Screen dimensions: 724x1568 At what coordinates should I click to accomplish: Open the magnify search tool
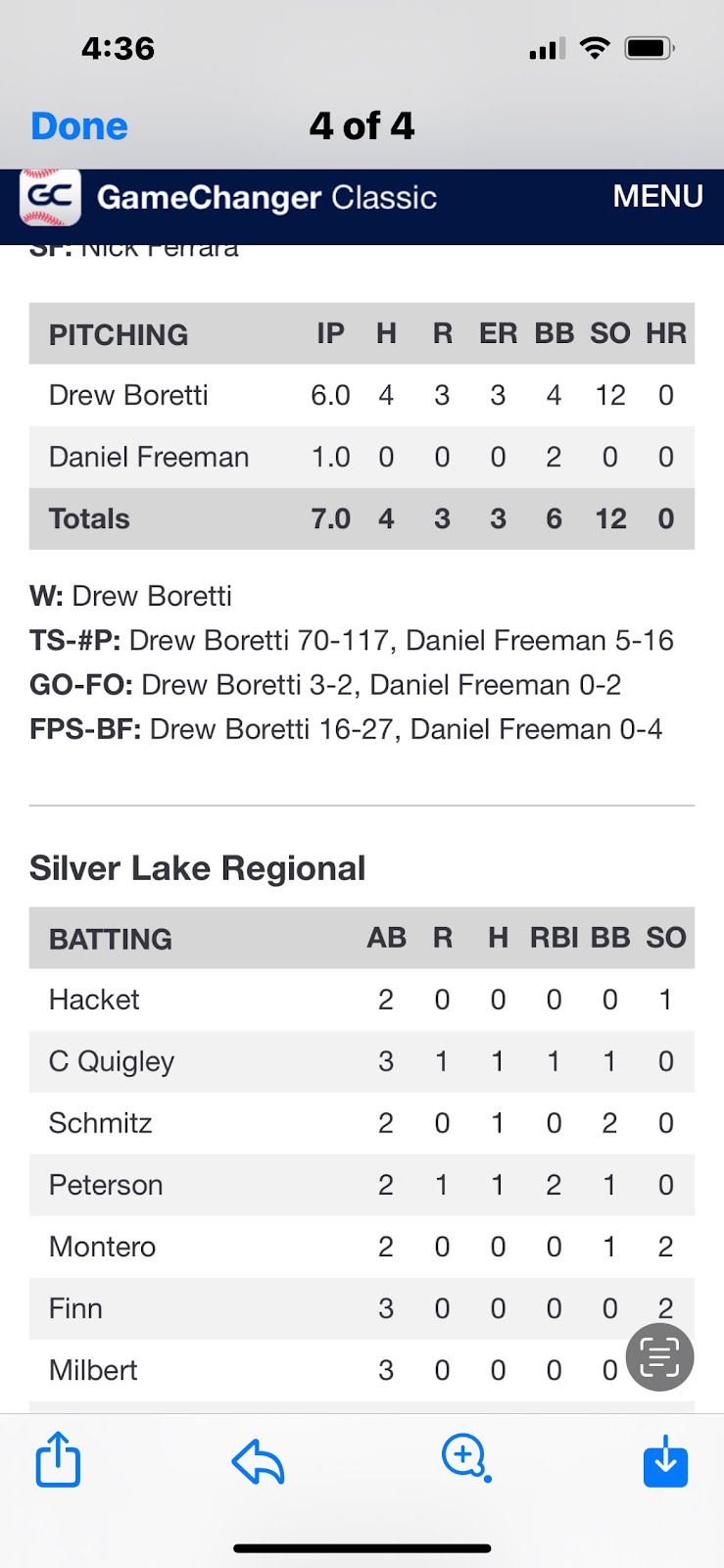pos(466,1458)
